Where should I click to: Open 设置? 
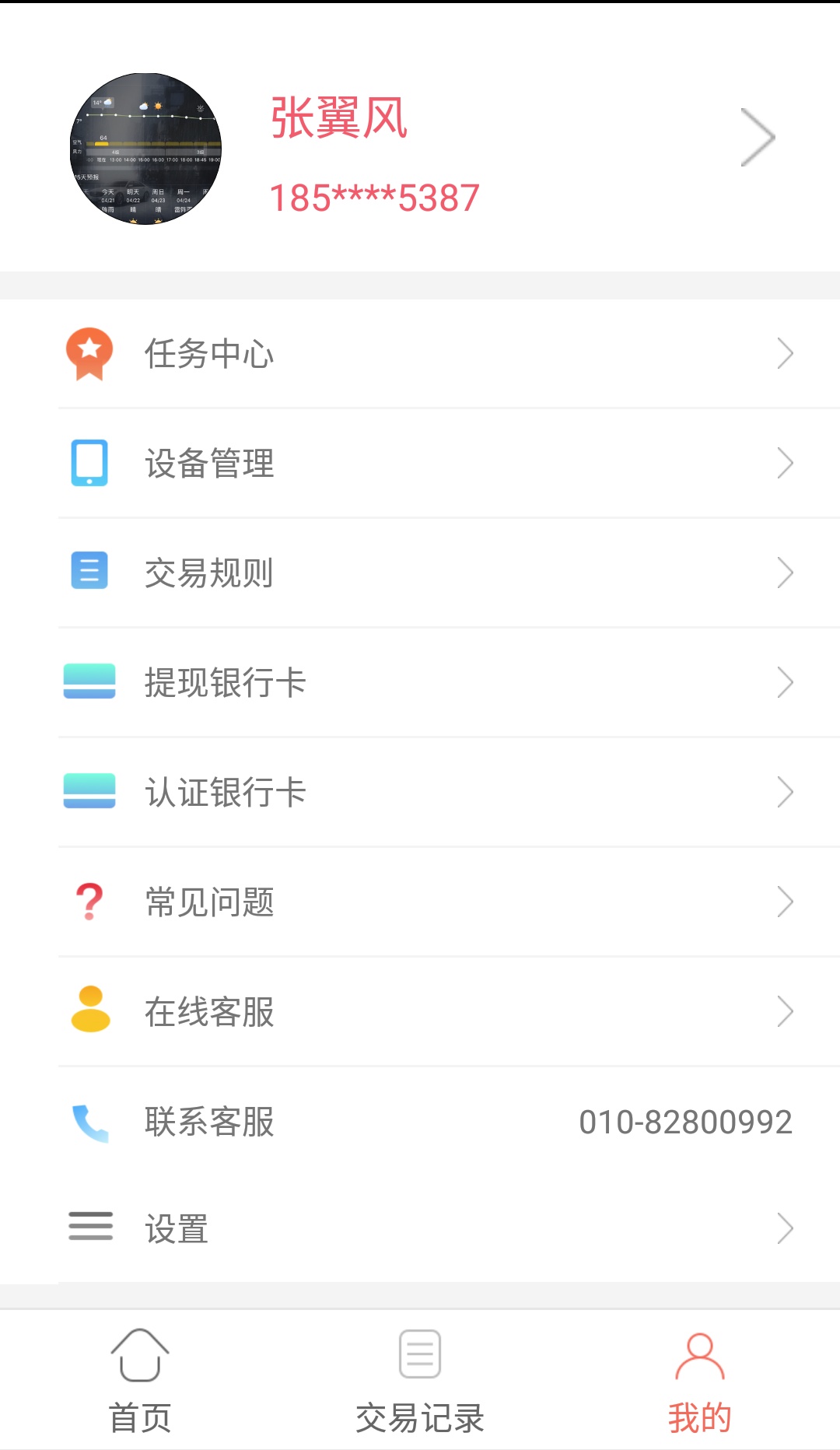[420, 1229]
